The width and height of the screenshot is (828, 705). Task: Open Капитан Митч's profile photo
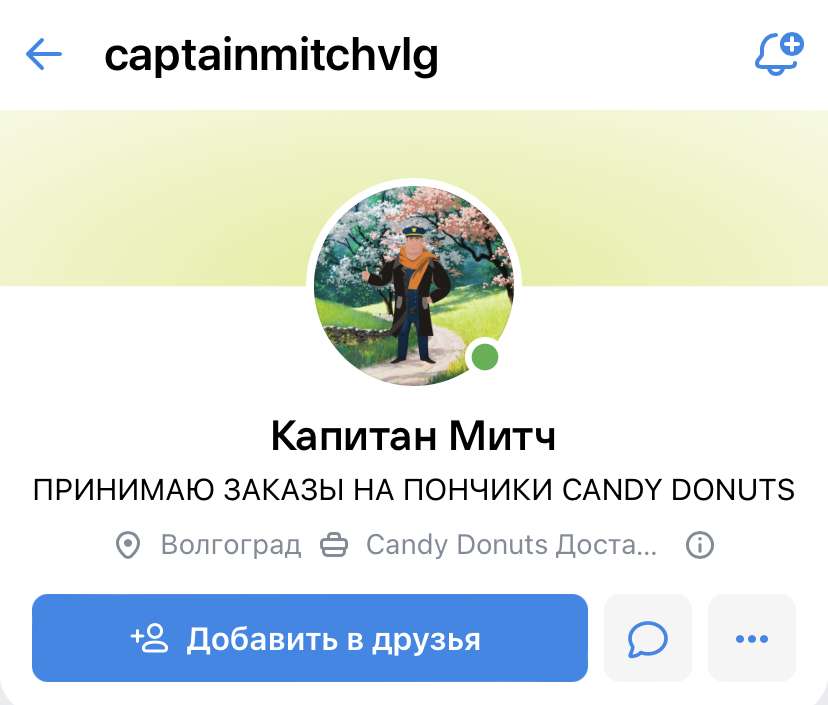point(414,285)
